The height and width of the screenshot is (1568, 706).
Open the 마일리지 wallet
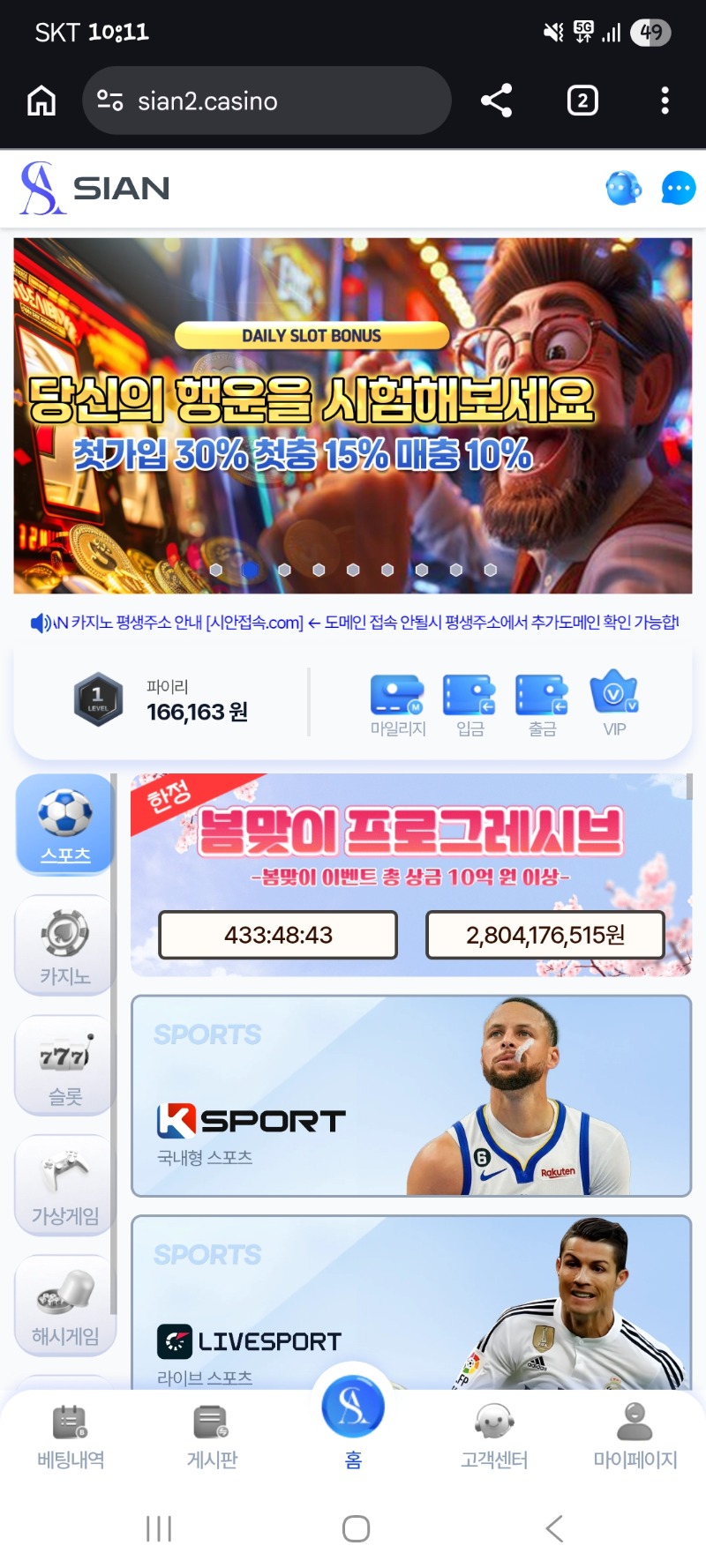(x=397, y=705)
